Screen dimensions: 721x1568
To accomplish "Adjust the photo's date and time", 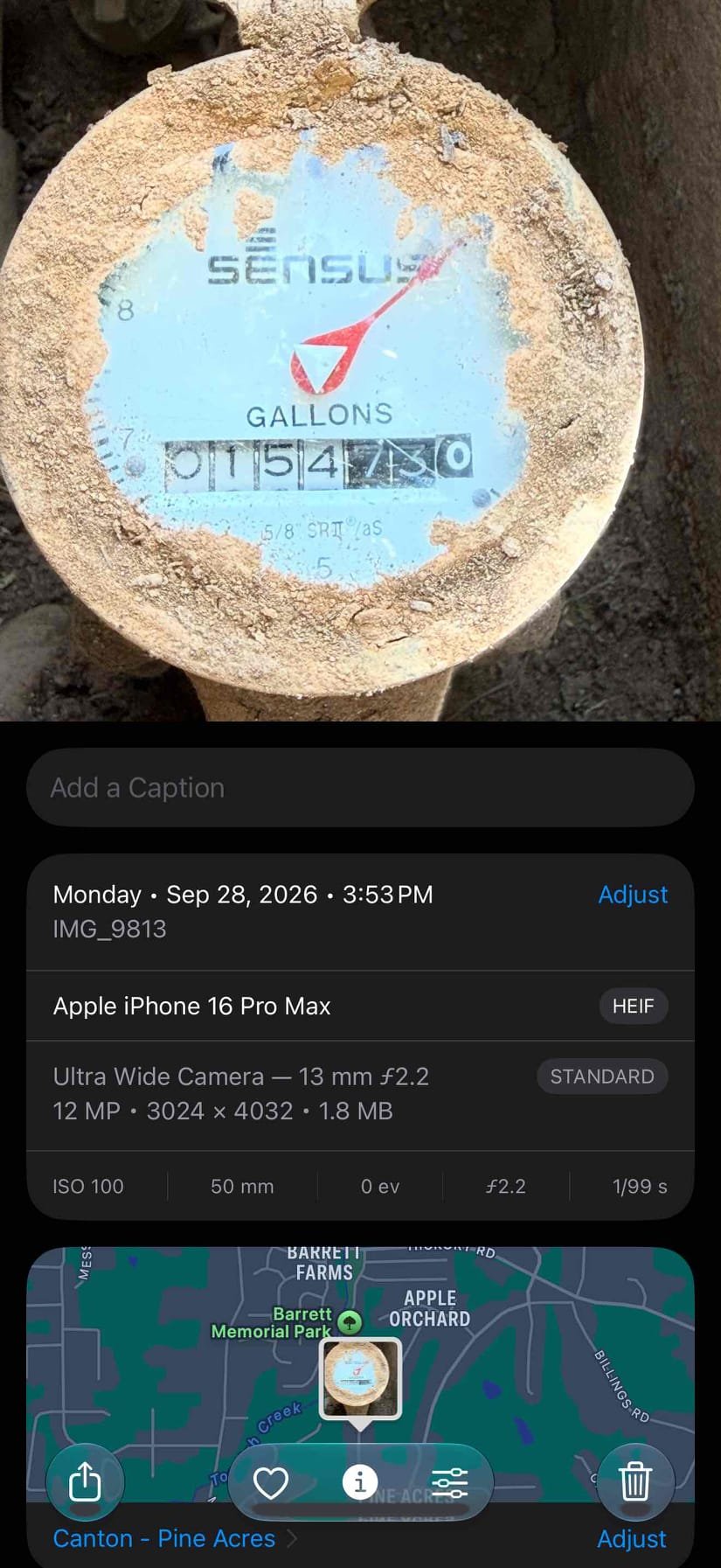I will pos(633,895).
